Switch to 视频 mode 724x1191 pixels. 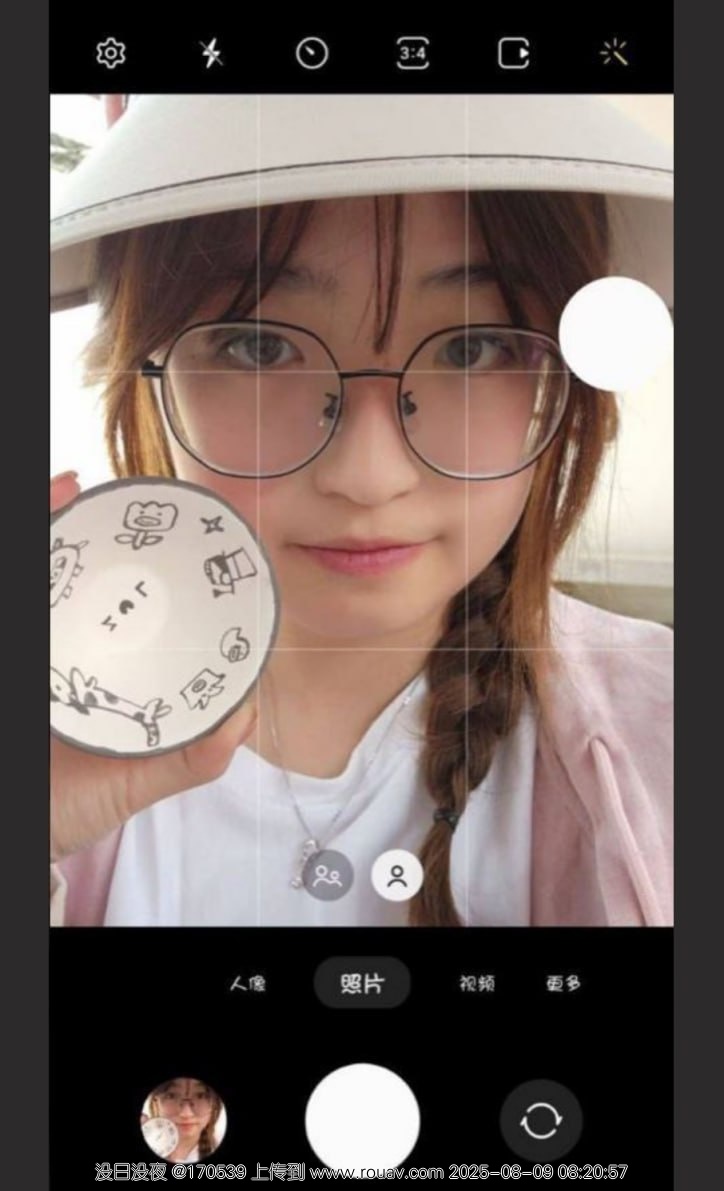(x=477, y=983)
